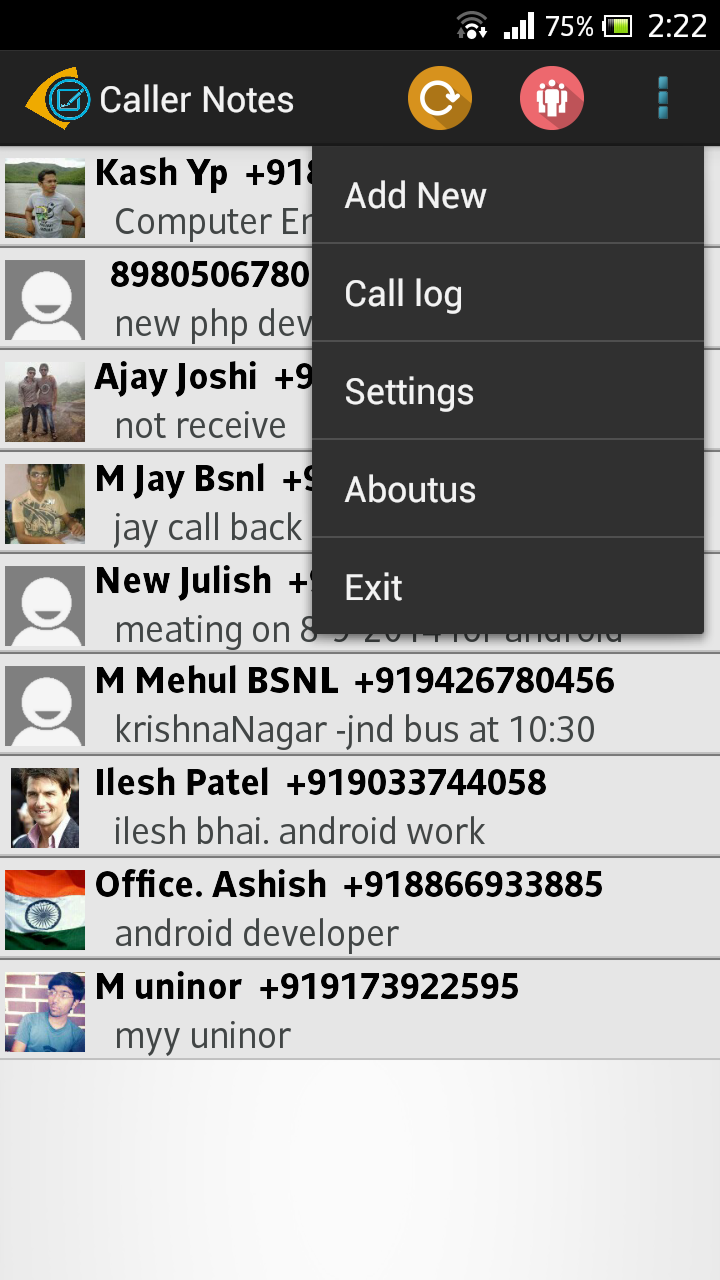The height and width of the screenshot is (1280, 720).
Task: Choose Aboutus in the menu
Action: coord(507,490)
